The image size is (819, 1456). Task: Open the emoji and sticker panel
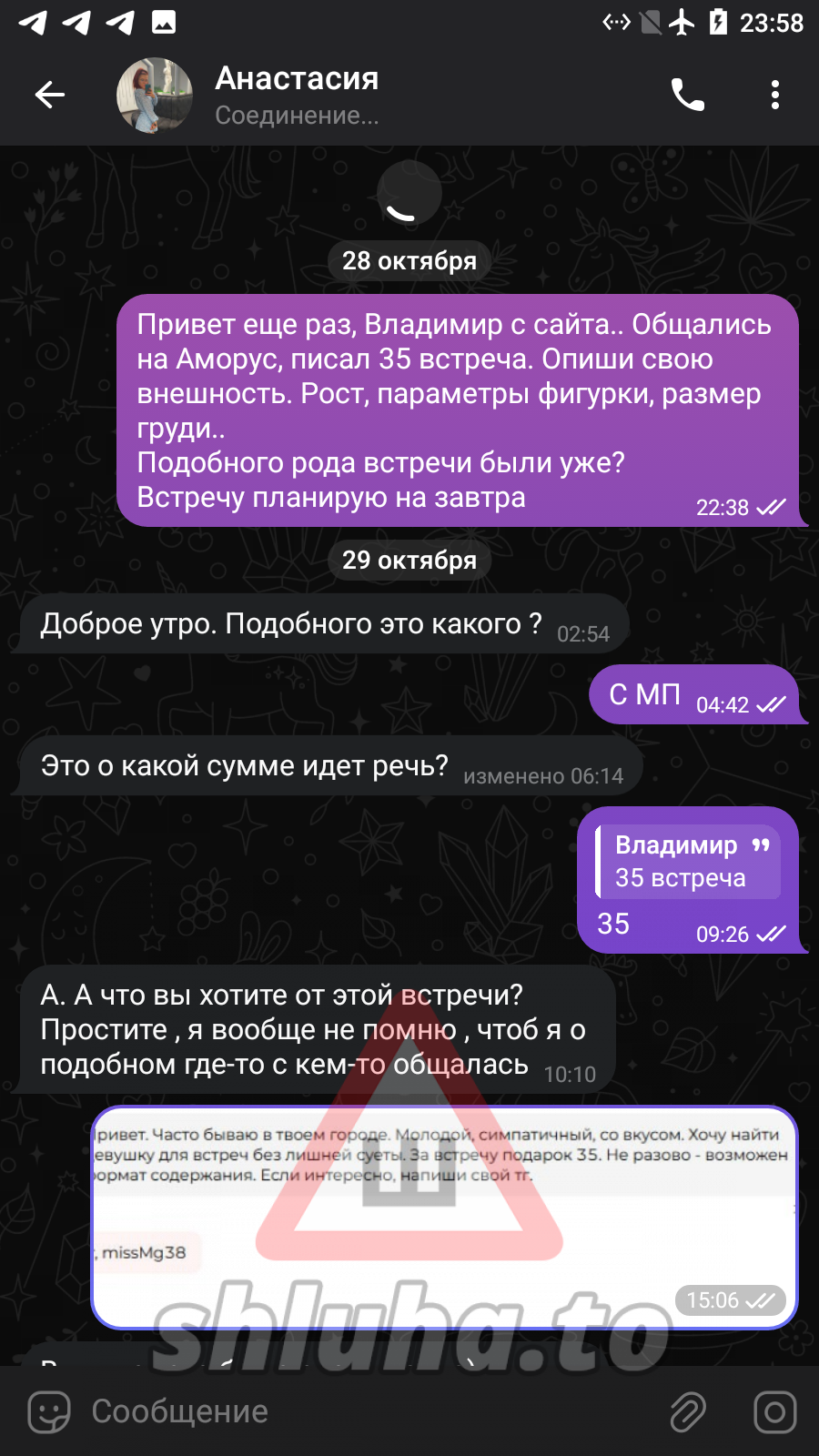(x=49, y=1411)
